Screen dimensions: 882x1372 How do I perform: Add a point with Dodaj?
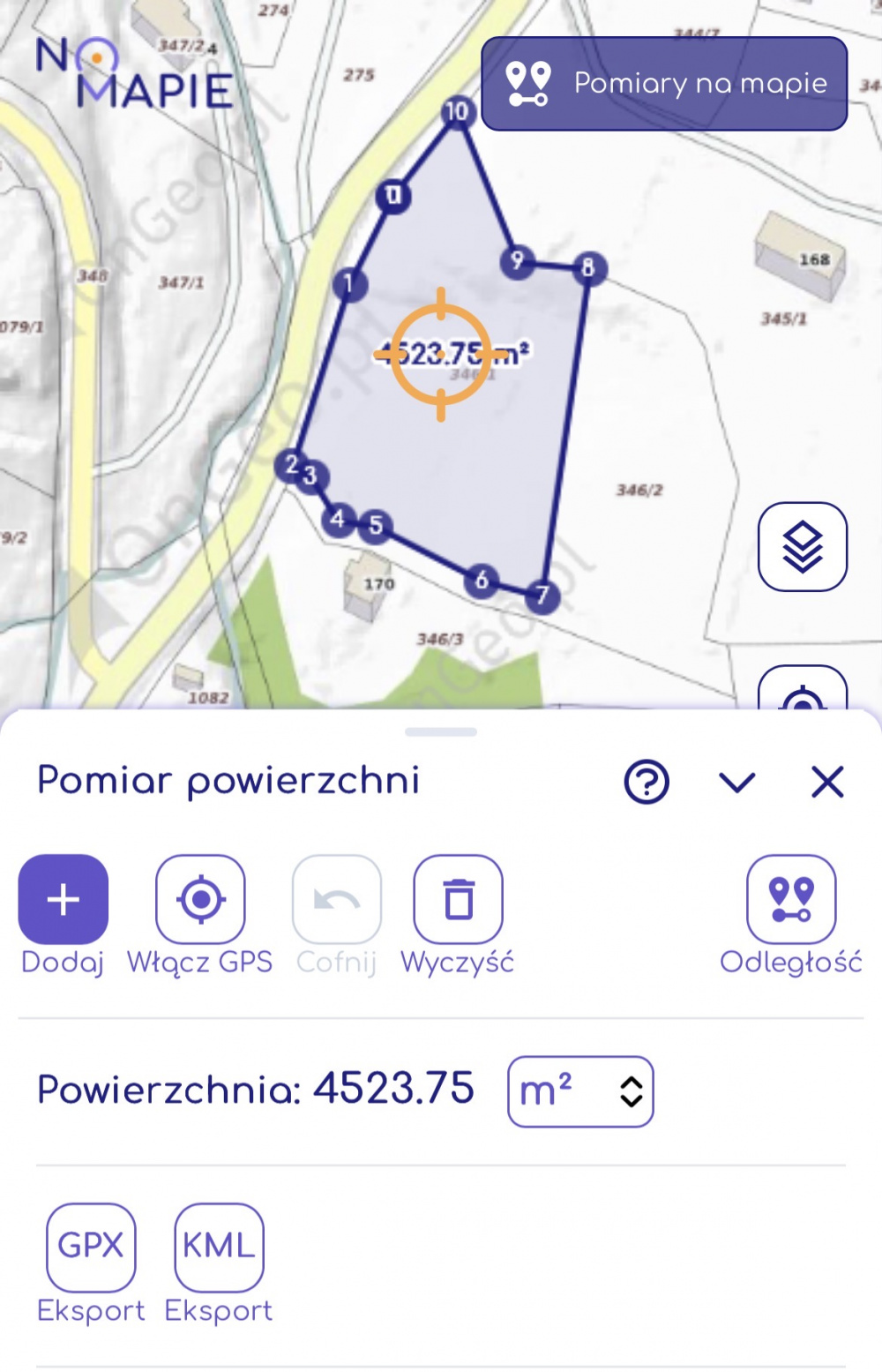point(64,900)
